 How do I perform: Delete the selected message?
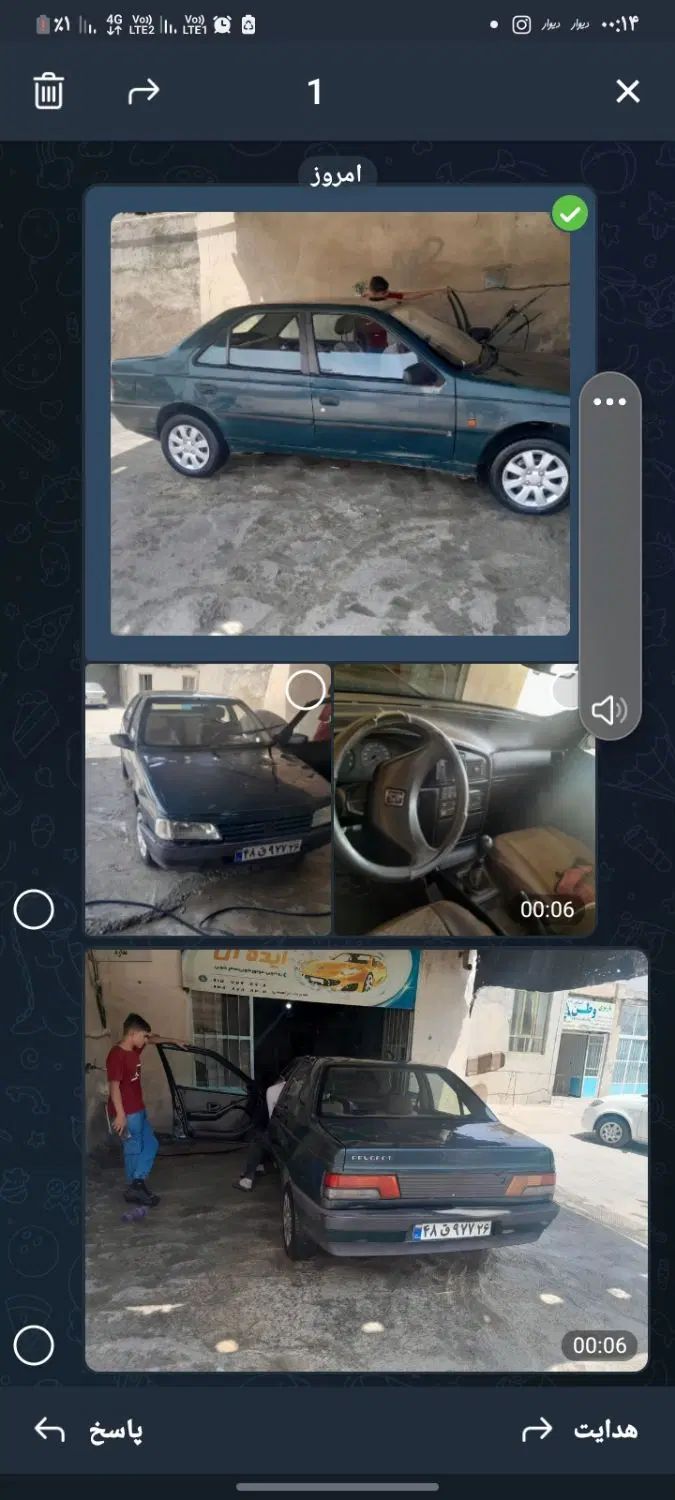point(48,92)
